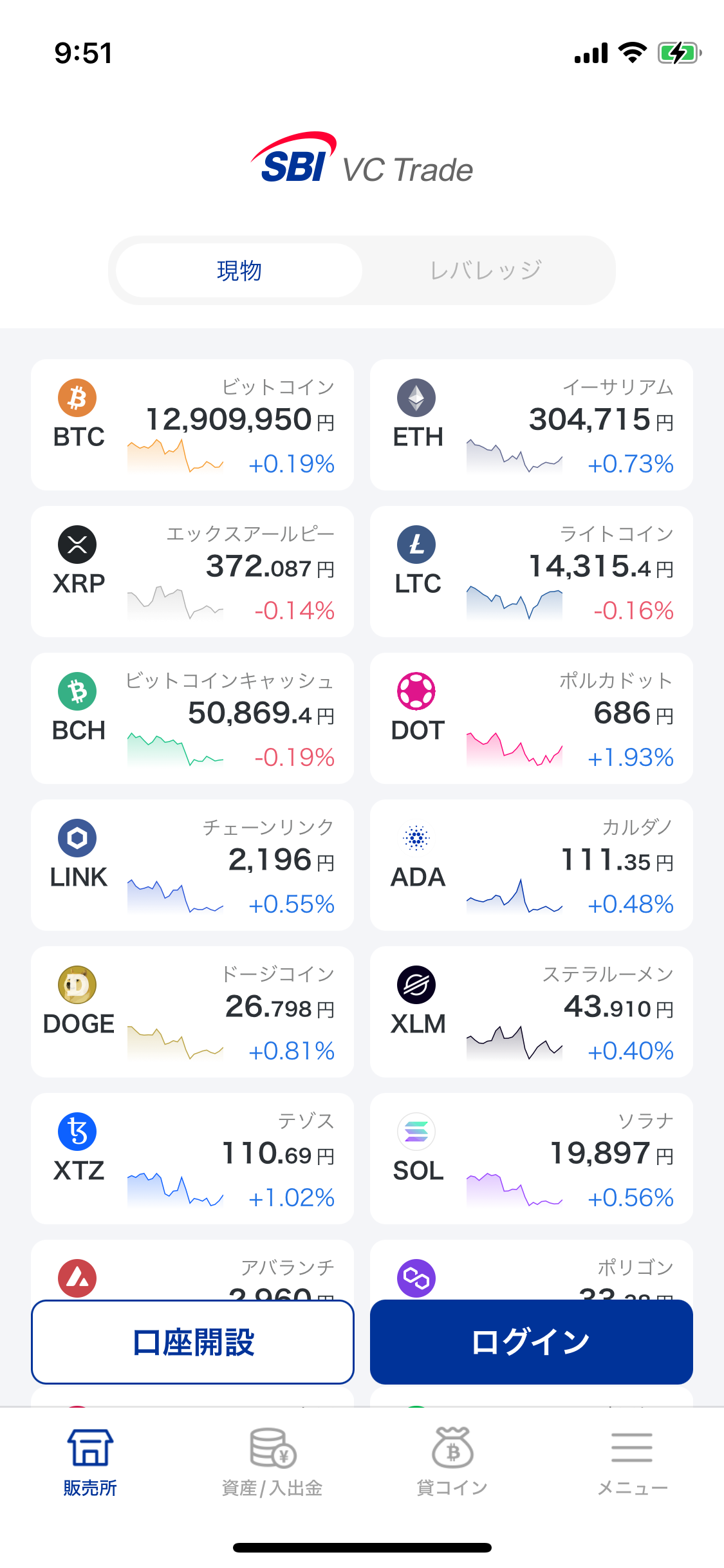Open the SOL ソラナ card
The image size is (724, 1568).
click(x=532, y=1159)
